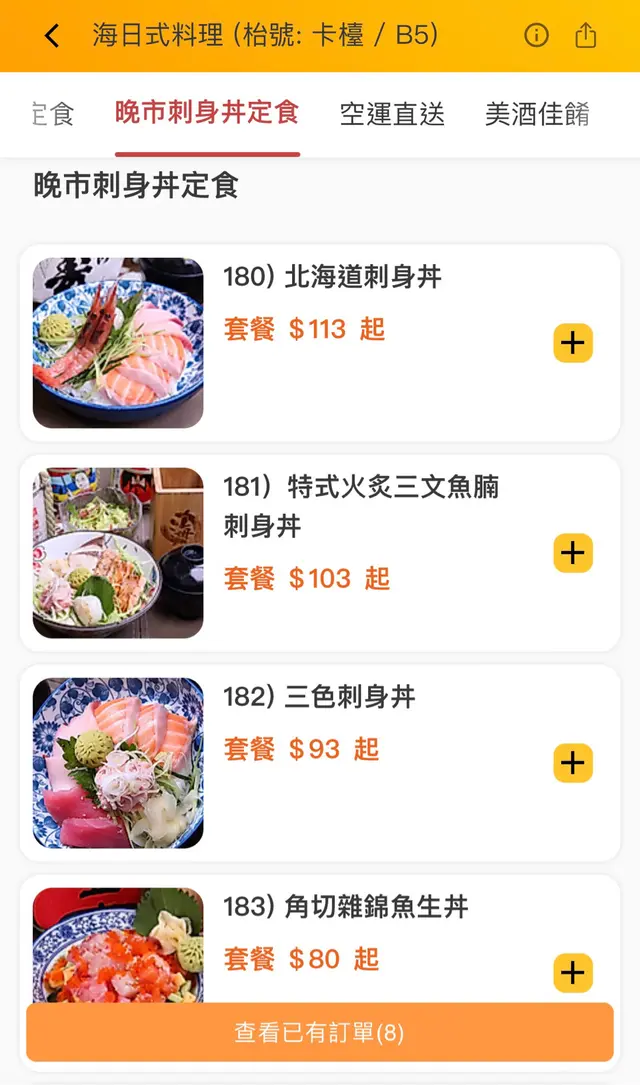Add 特式火炙三文魚腩刺身丼 to the order

573,553
